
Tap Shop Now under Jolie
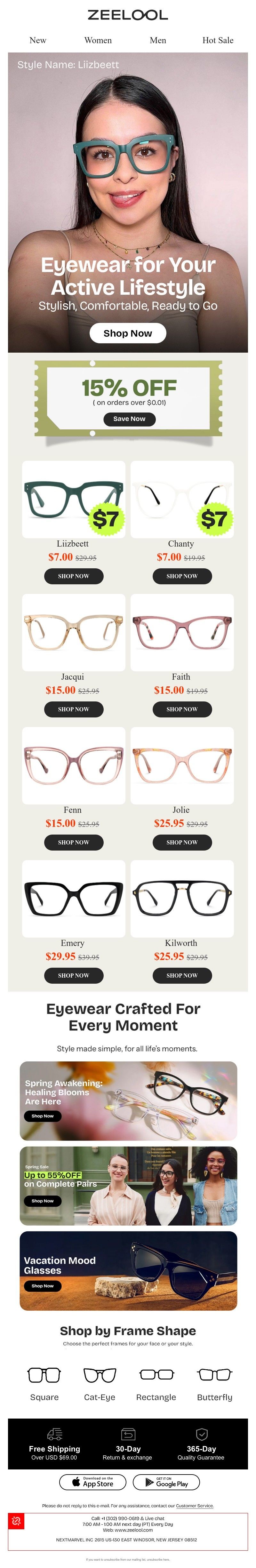182,843
